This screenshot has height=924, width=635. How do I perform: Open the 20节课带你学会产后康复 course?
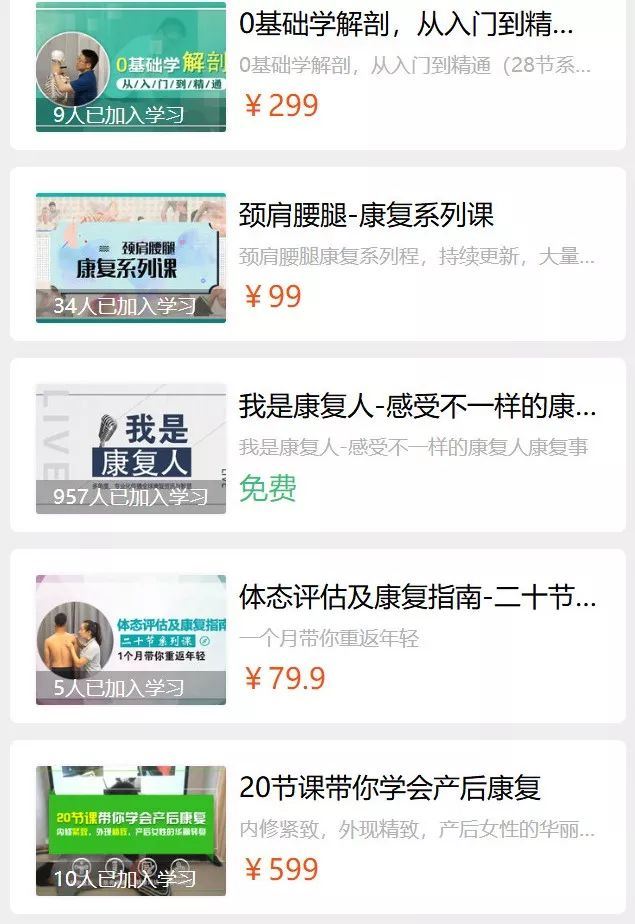390,788
